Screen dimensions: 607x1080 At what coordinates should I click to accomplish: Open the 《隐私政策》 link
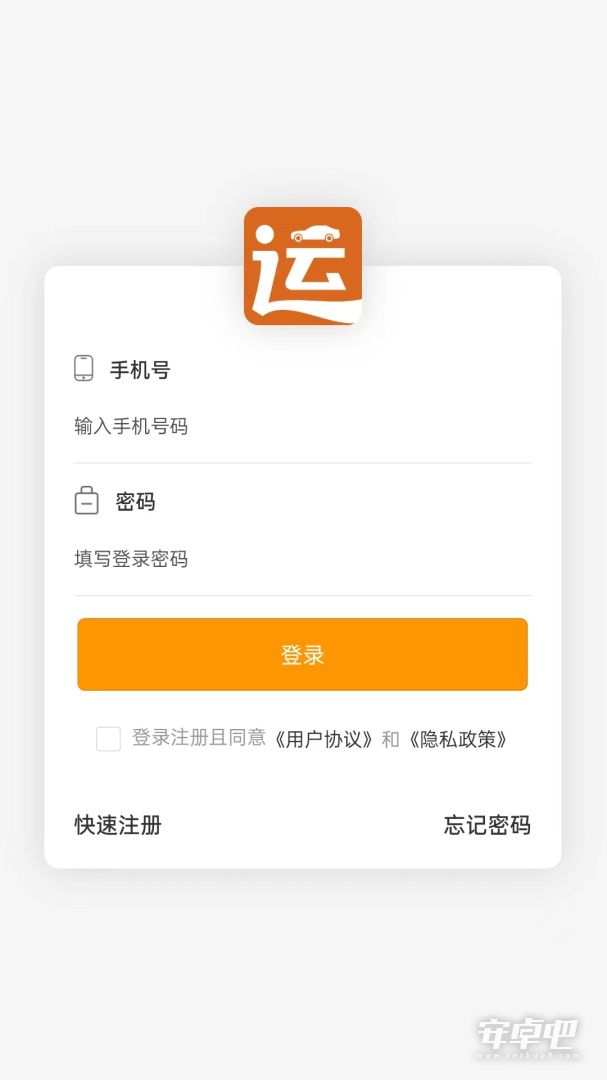(457, 739)
